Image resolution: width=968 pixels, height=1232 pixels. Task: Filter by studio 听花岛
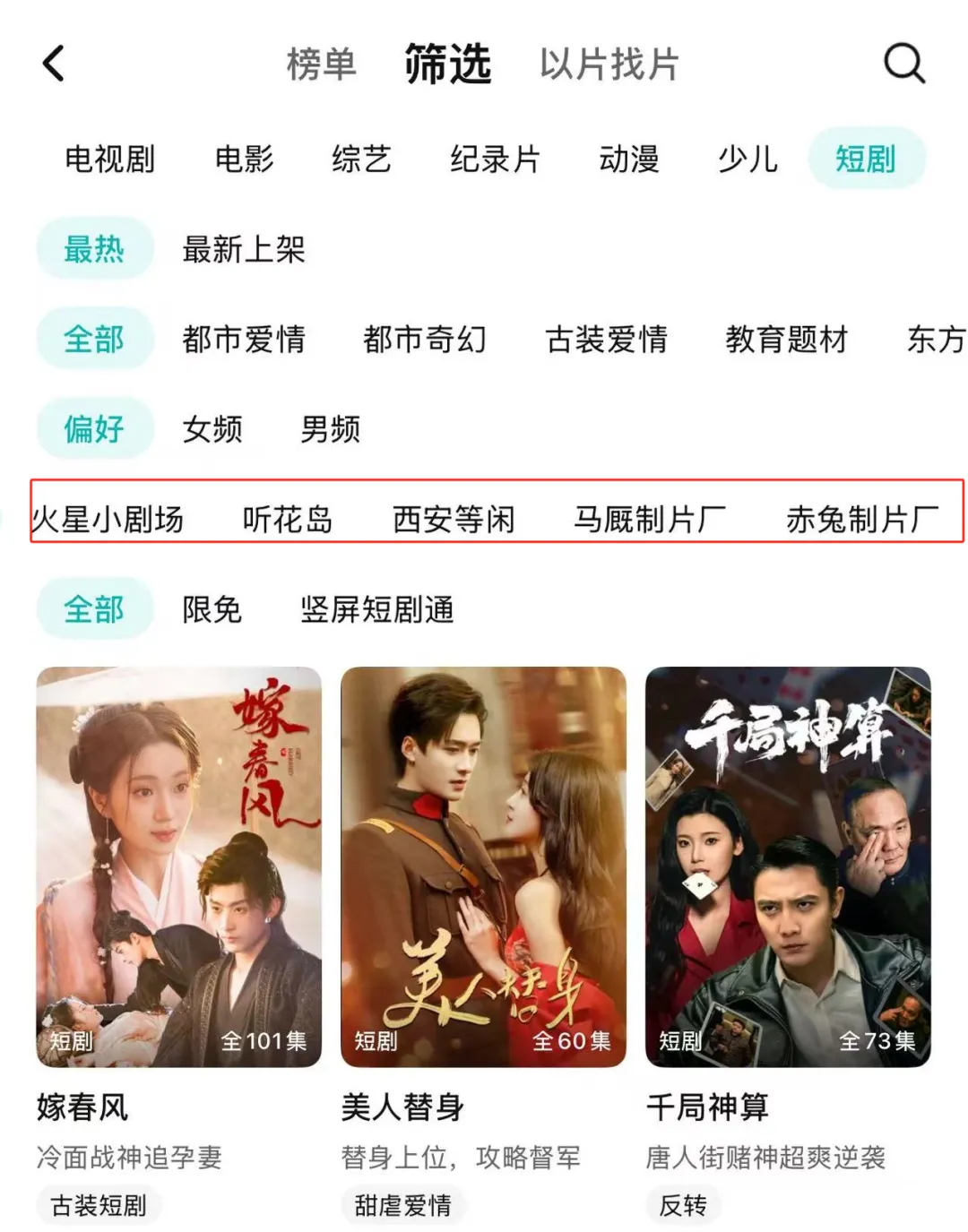[x=288, y=520]
